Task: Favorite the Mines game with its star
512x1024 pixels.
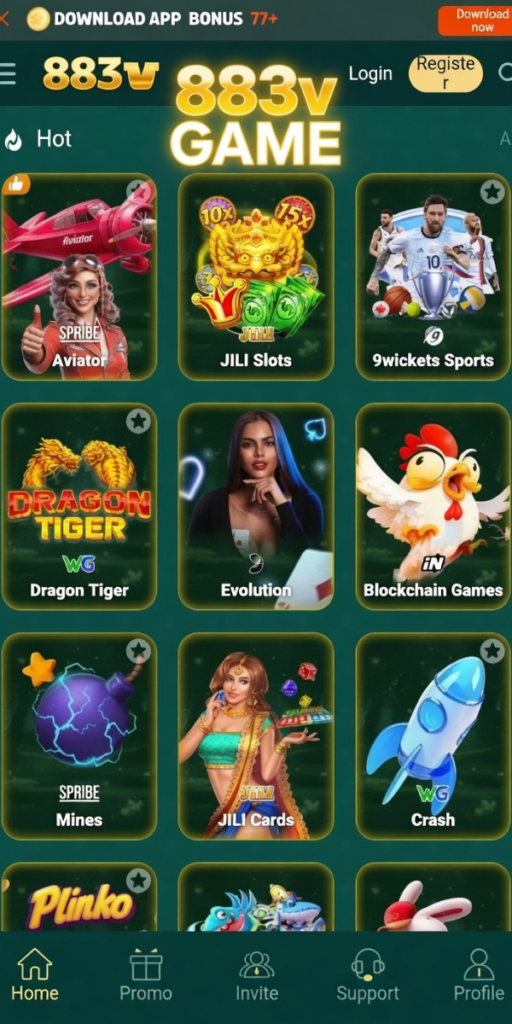Action: (138, 650)
